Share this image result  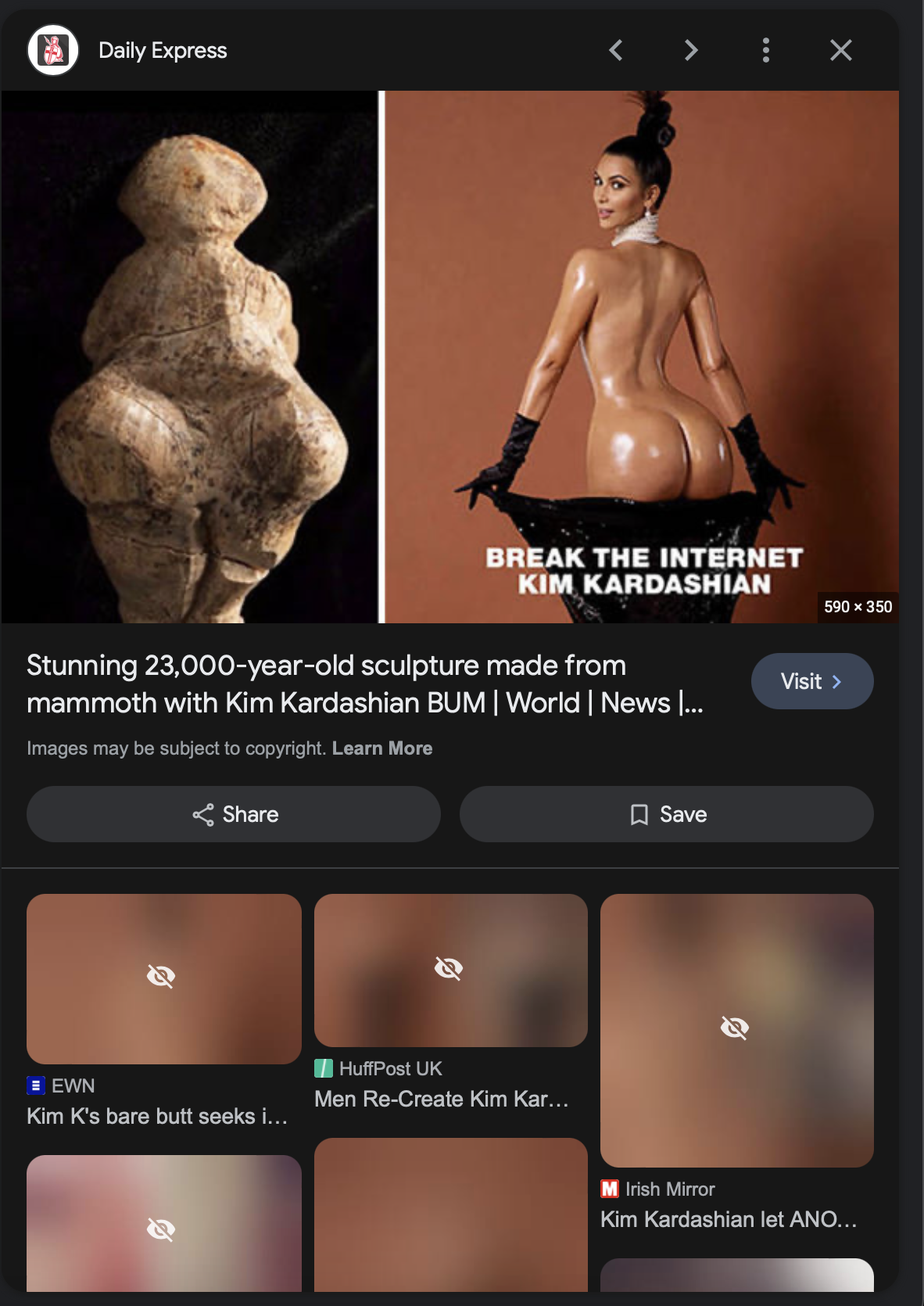coord(234,814)
